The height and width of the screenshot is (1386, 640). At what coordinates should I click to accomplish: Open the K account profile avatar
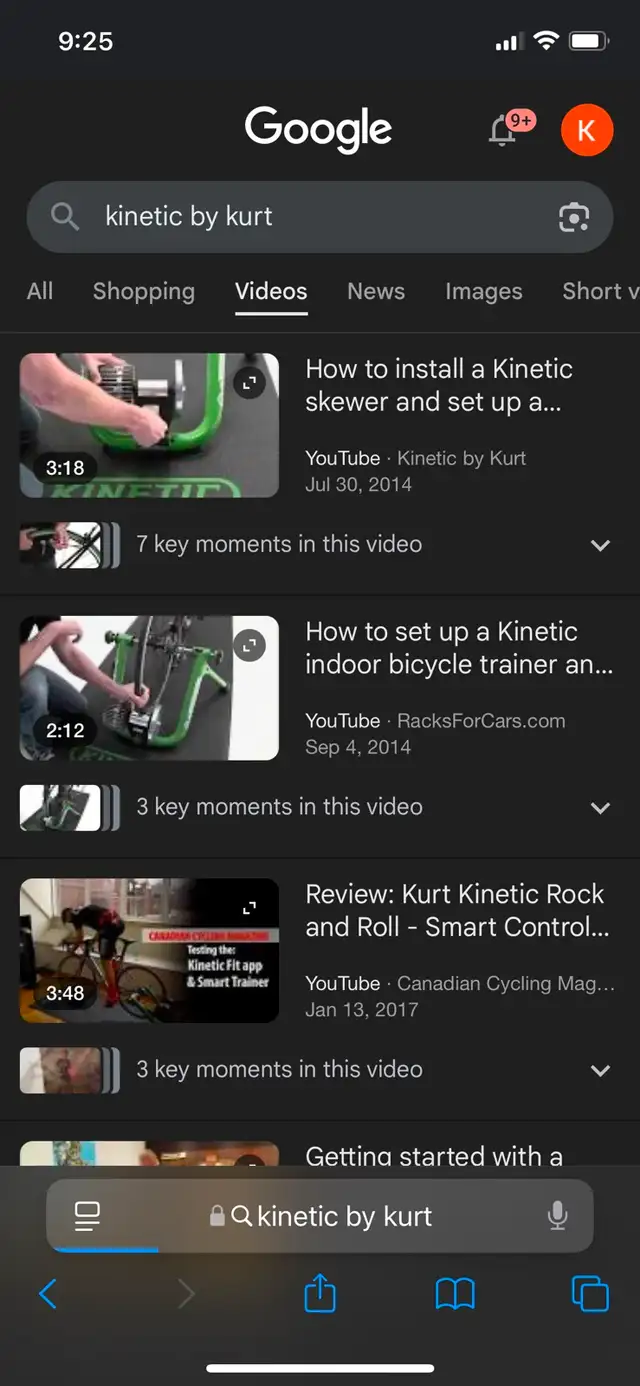586,130
